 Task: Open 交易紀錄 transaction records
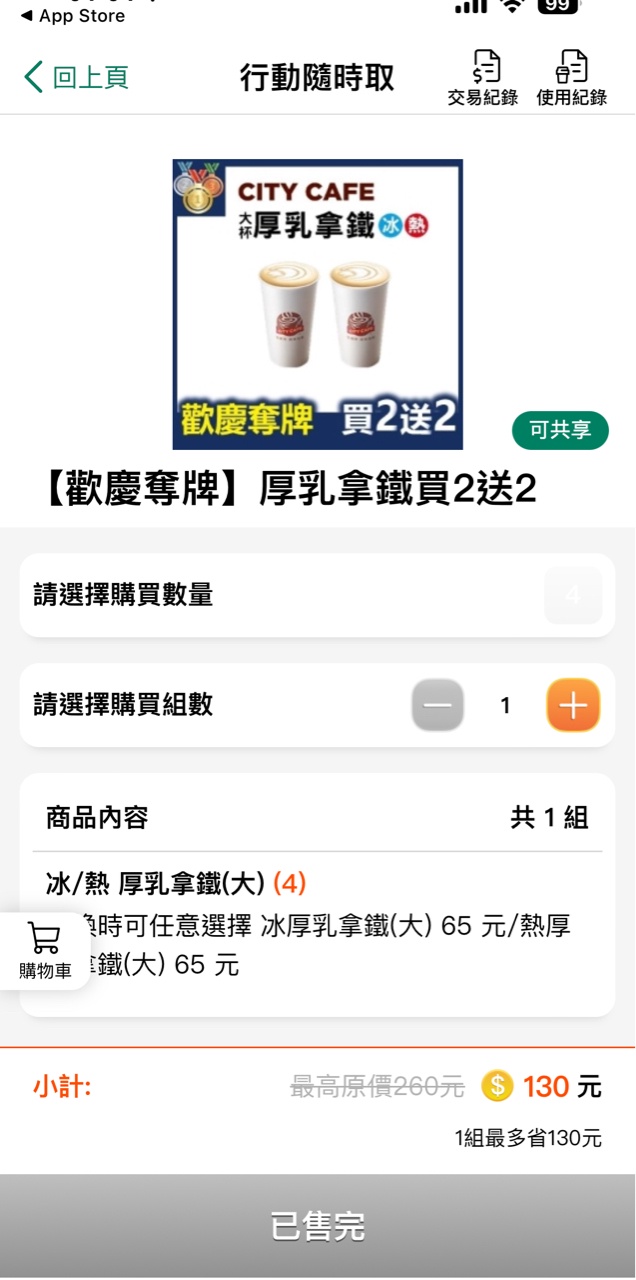(483, 78)
